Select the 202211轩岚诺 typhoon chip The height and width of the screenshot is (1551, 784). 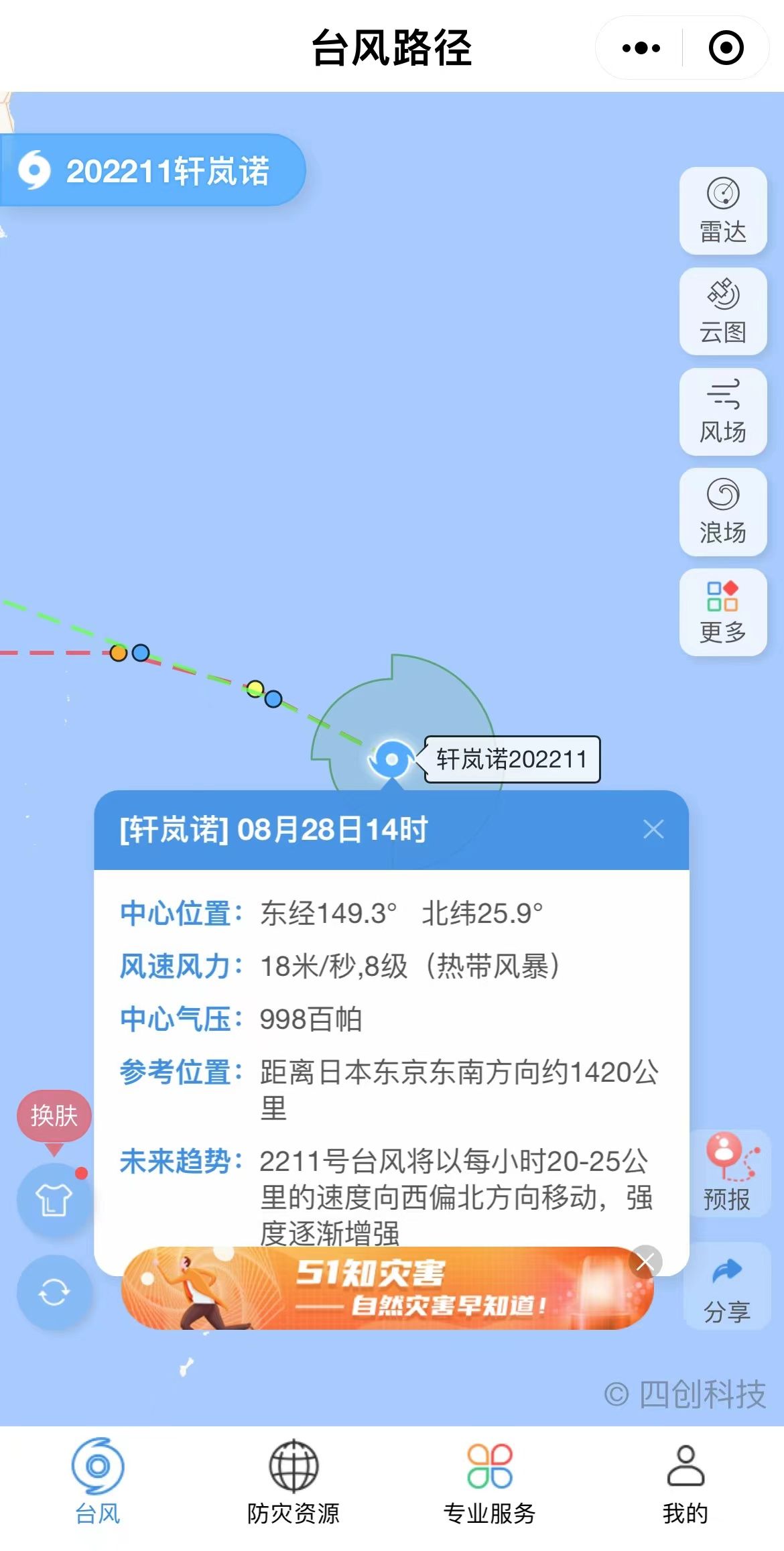pos(153,170)
